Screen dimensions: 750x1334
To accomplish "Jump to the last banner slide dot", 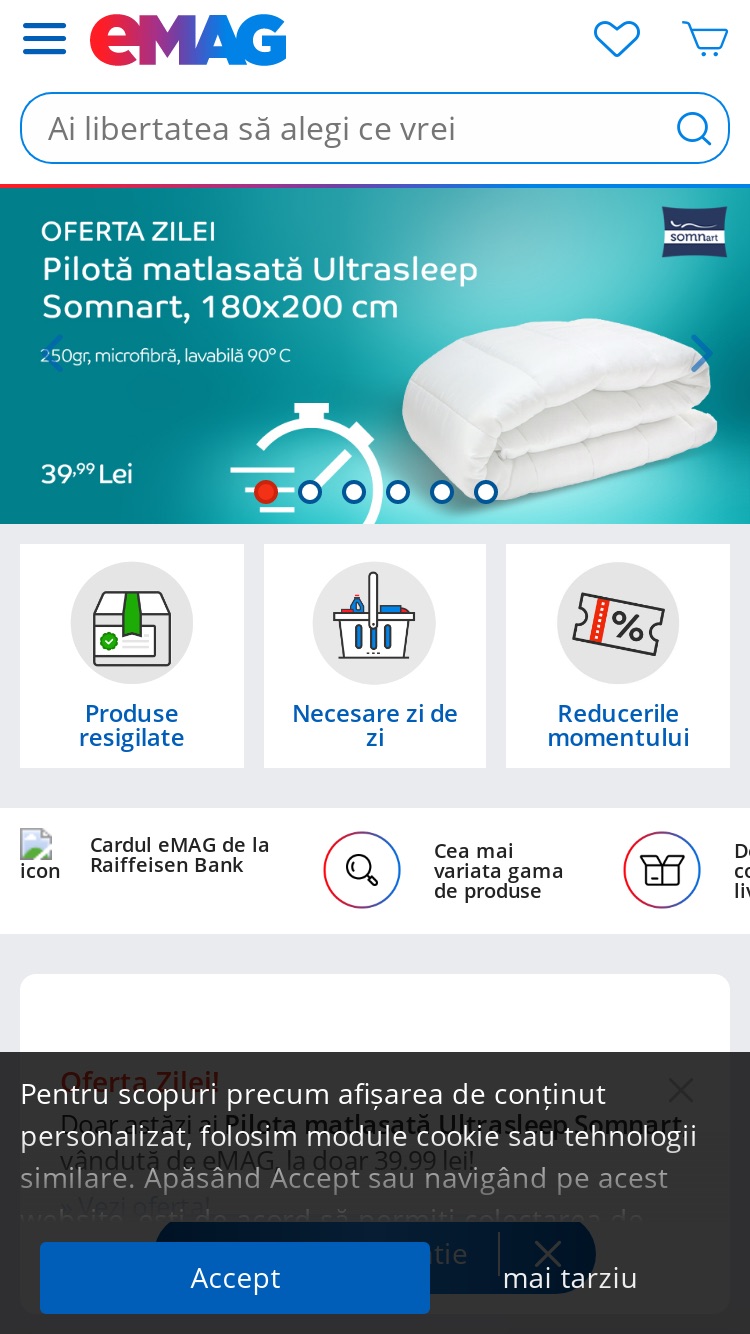I will point(486,492).
